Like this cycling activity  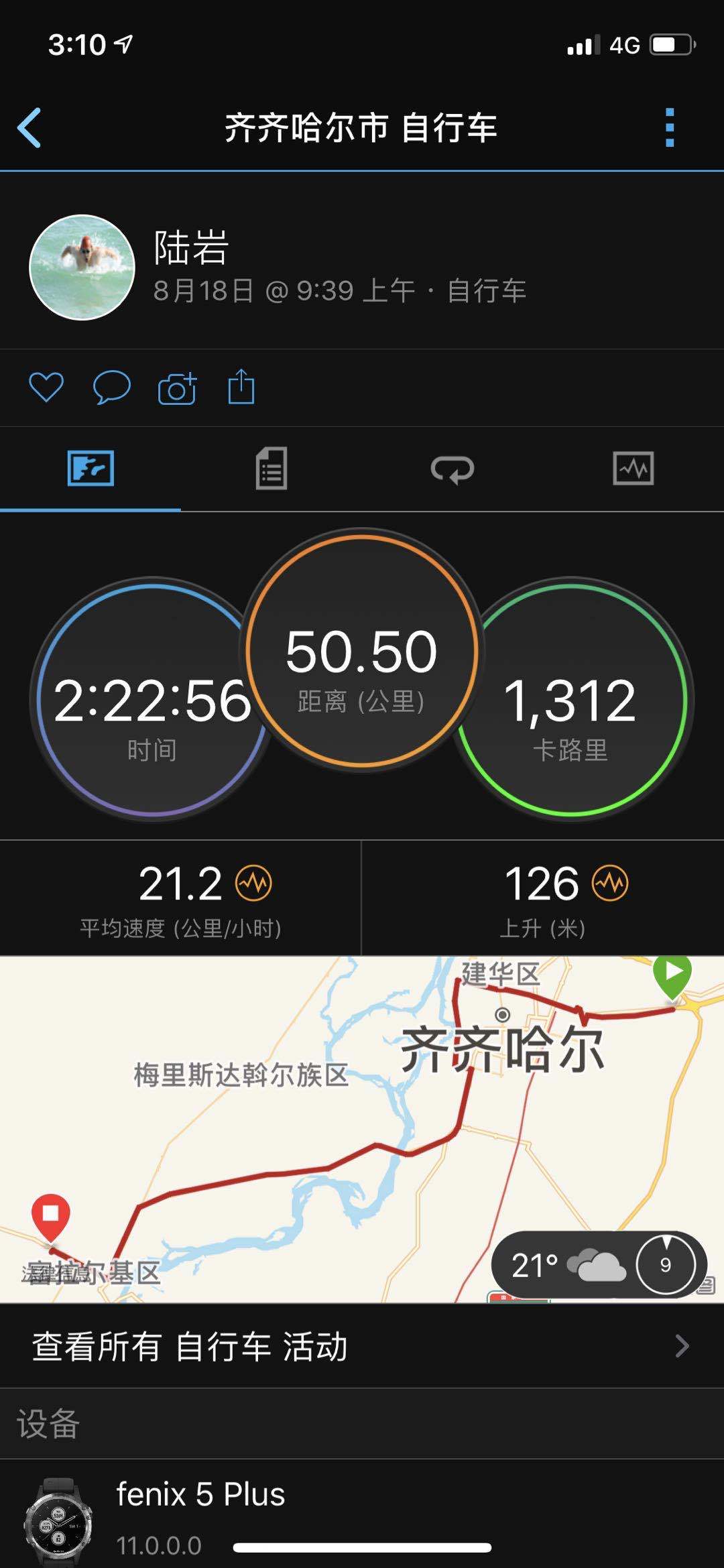click(x=46, y=387)
